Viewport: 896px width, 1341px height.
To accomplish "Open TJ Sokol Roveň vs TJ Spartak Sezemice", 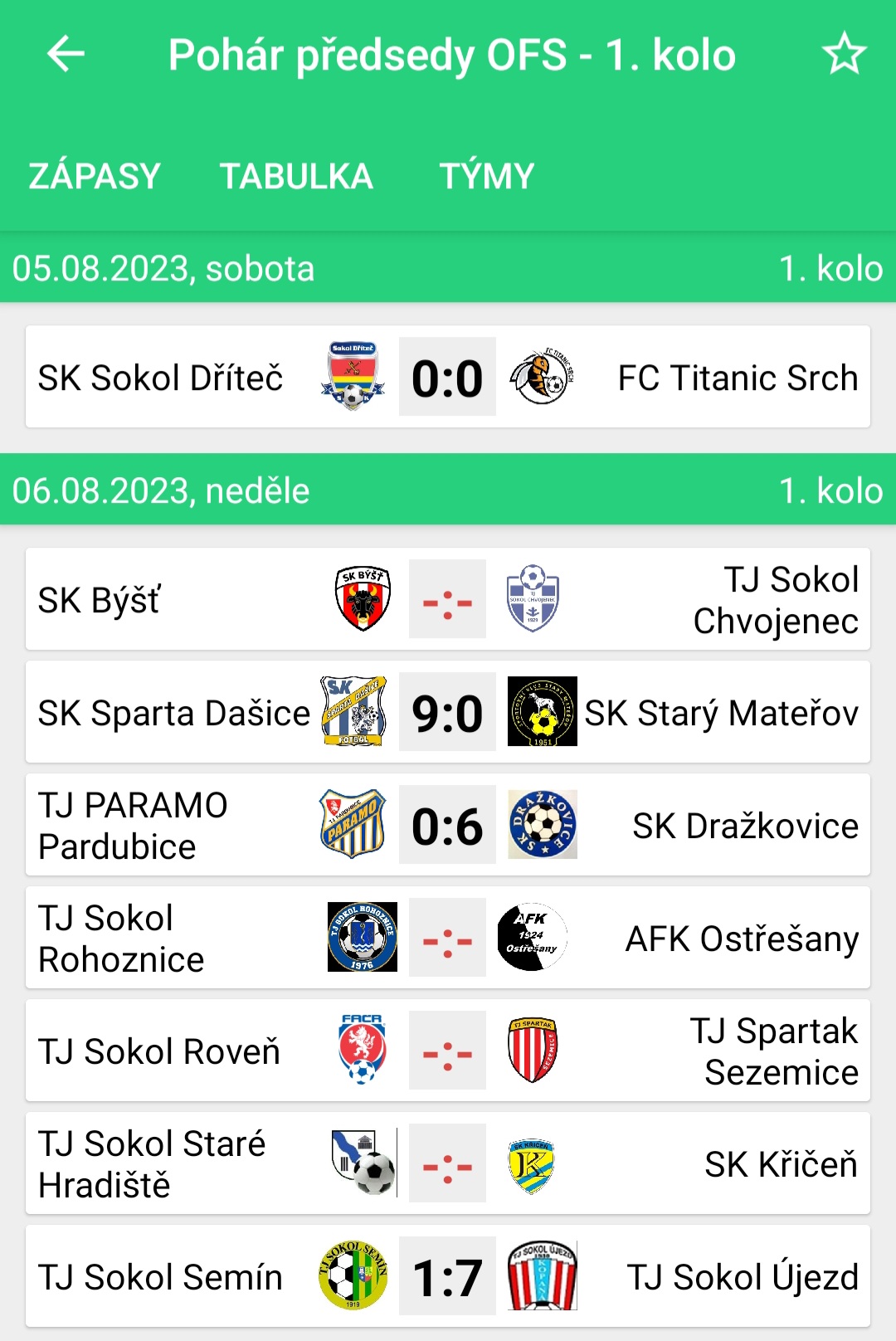I will point(448,1051).
